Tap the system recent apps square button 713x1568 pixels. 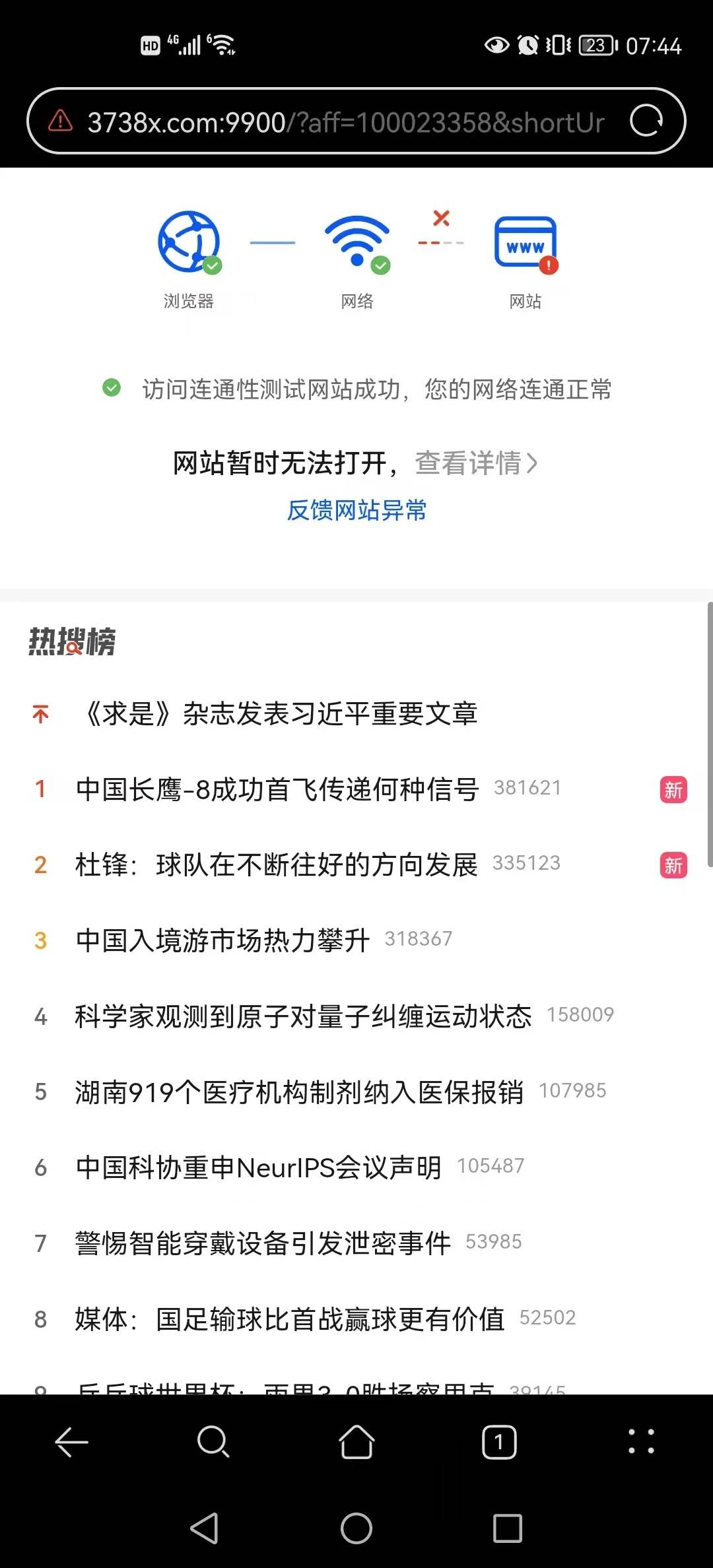click(x=508, y=1528)
